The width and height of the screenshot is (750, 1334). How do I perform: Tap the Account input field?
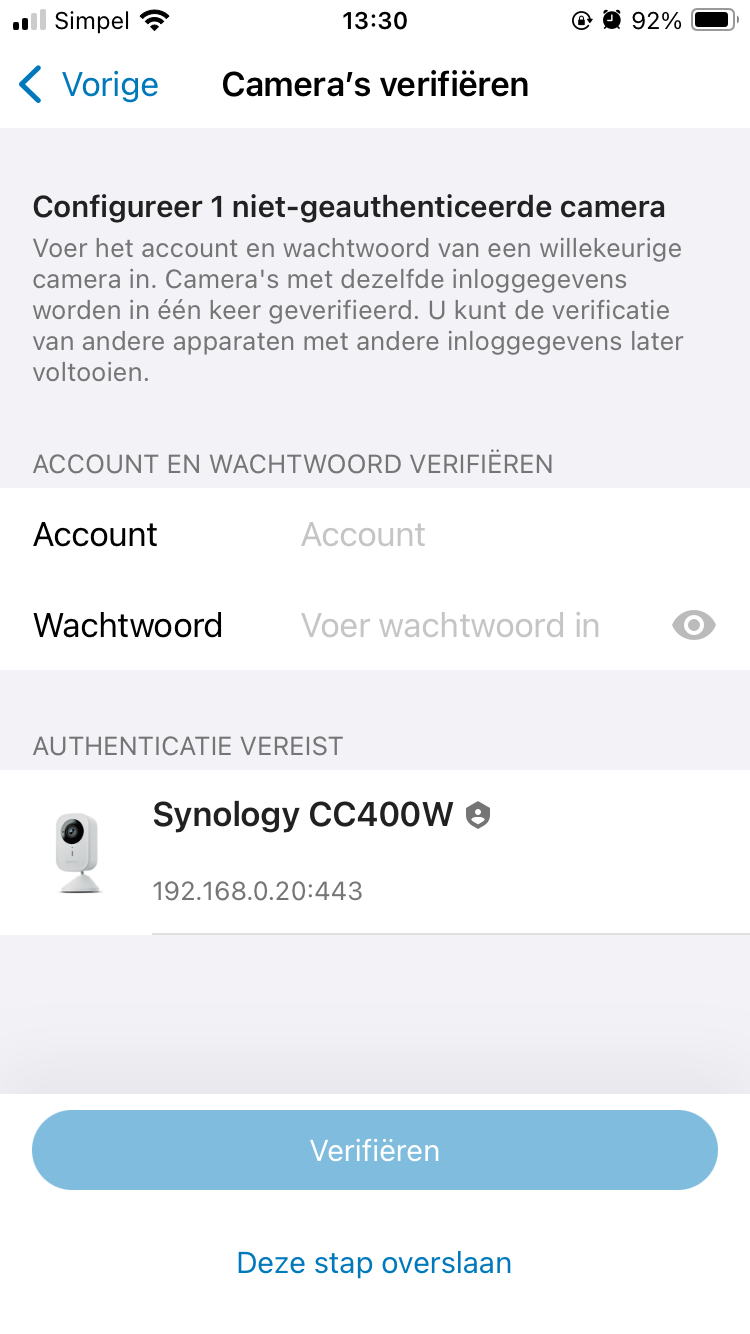(480, 535)
